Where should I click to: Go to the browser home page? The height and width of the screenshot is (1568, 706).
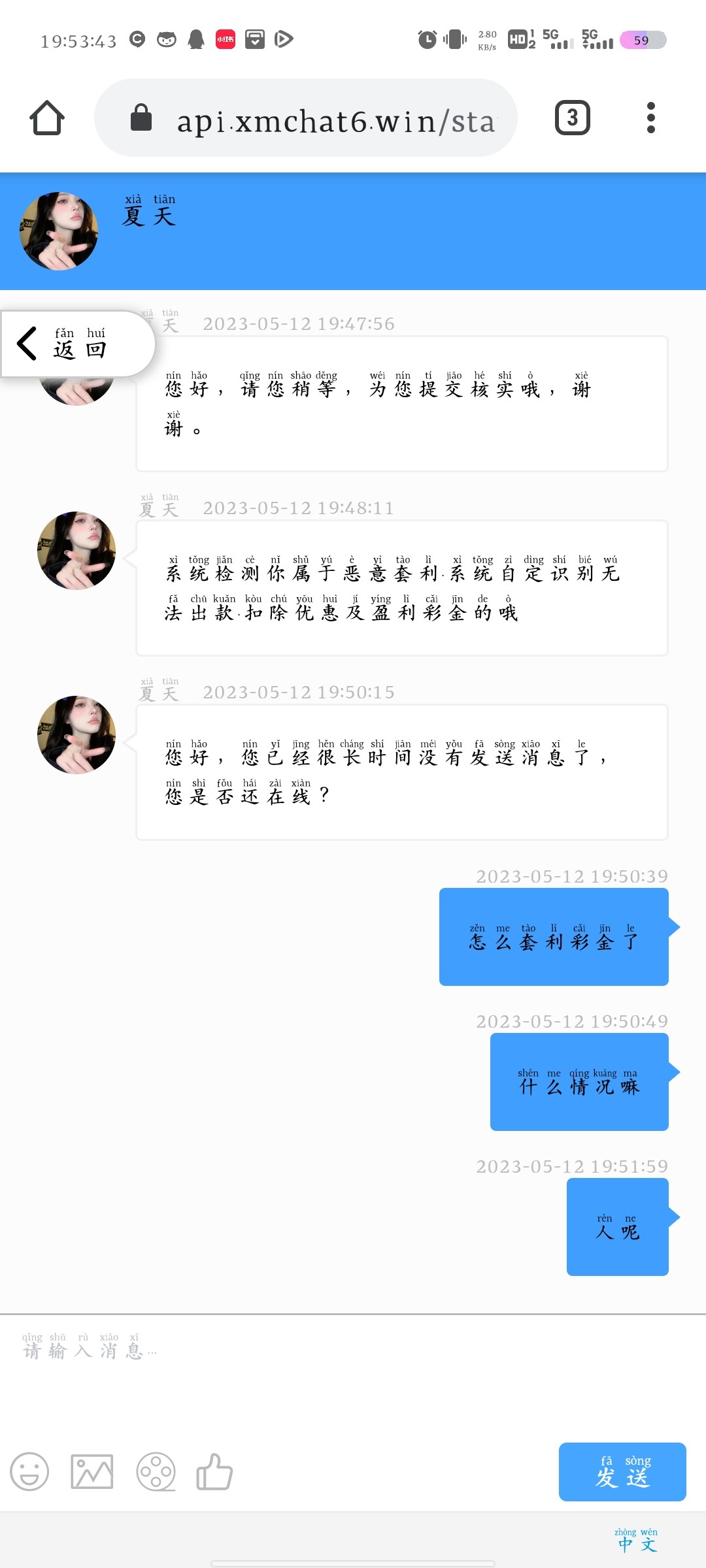(x=47, y=118)
